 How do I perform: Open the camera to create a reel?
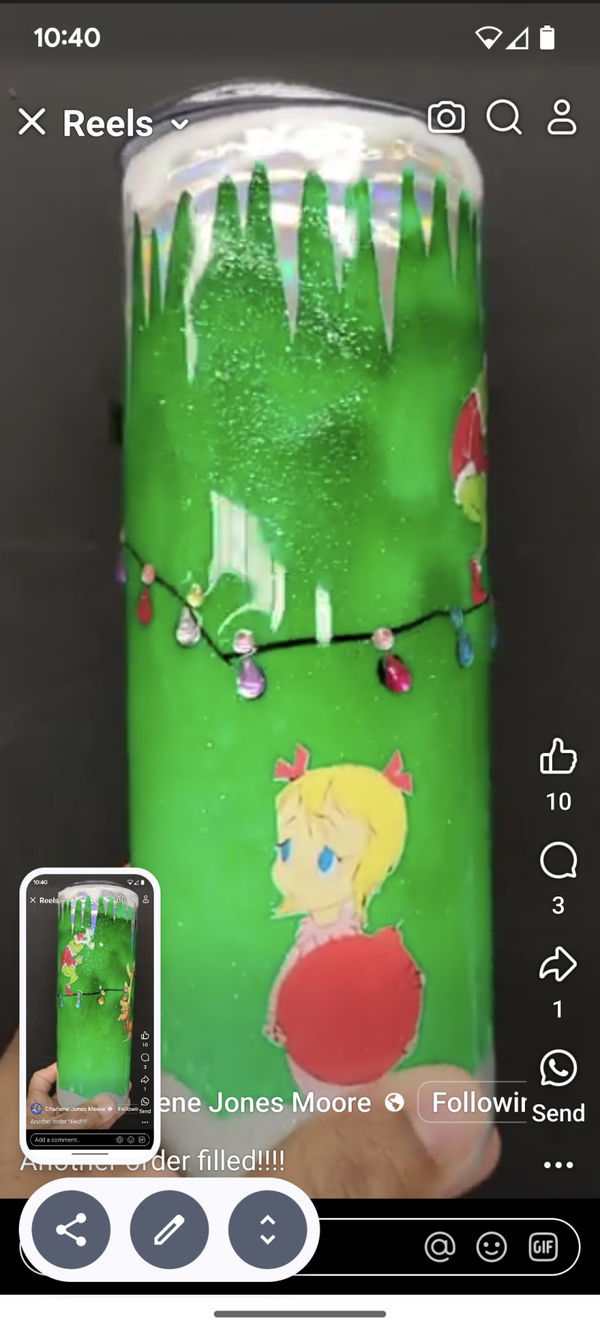click(446, 118)
